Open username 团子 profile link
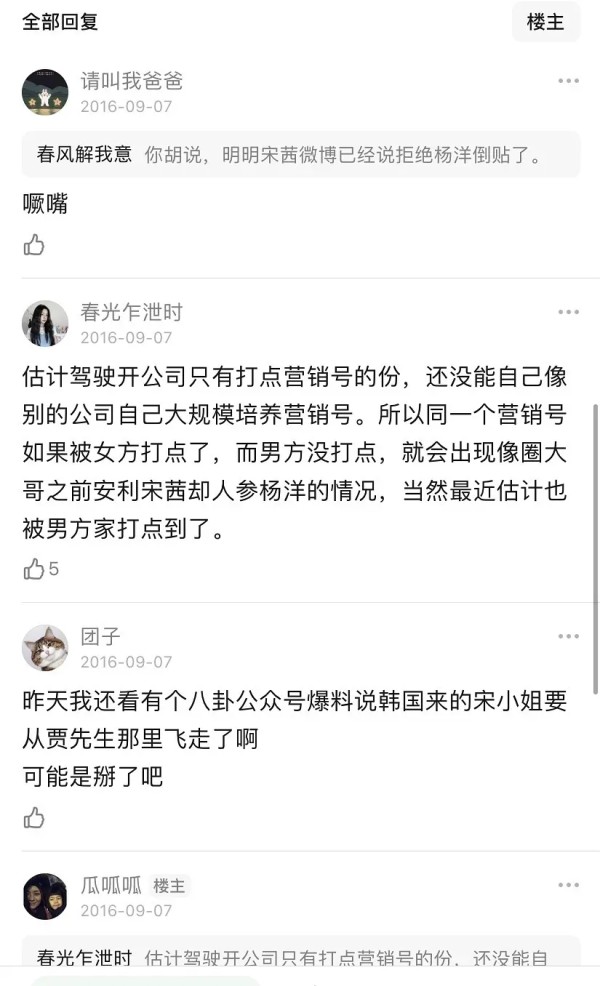Viewport: 600px width, 986px height. click(100, 636)
